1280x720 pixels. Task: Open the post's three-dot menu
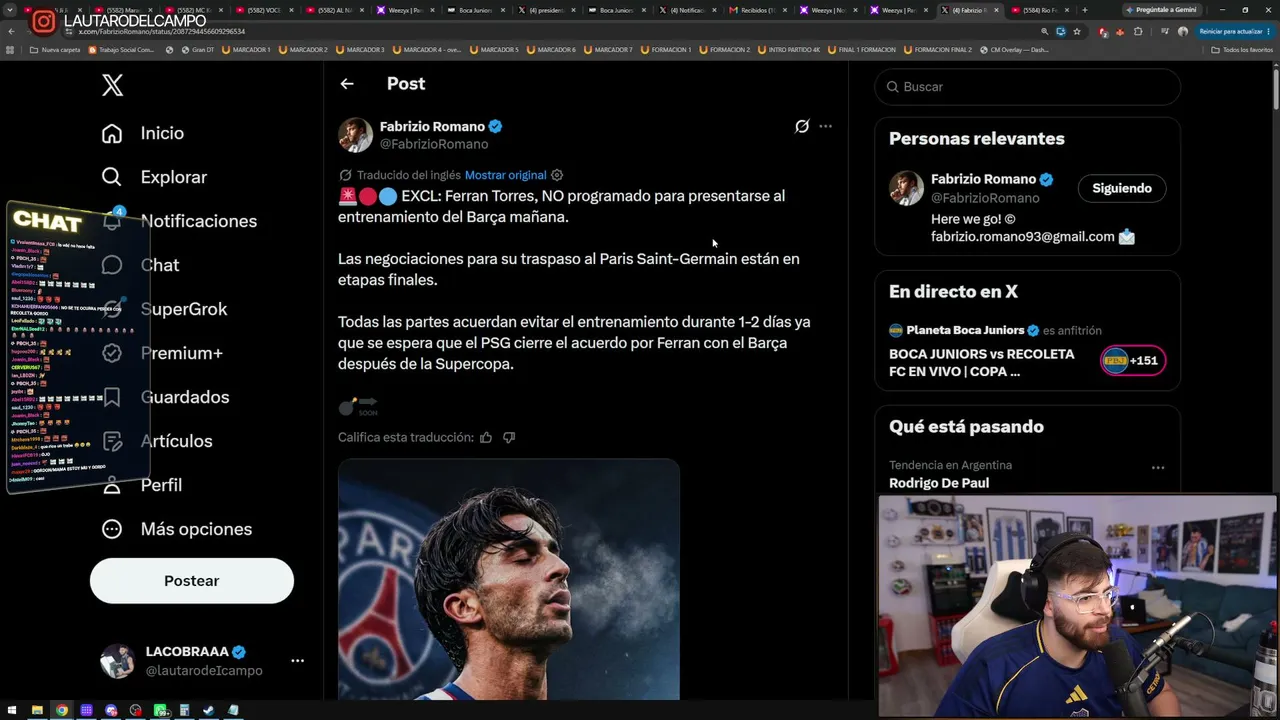click(x=825, y=126)
